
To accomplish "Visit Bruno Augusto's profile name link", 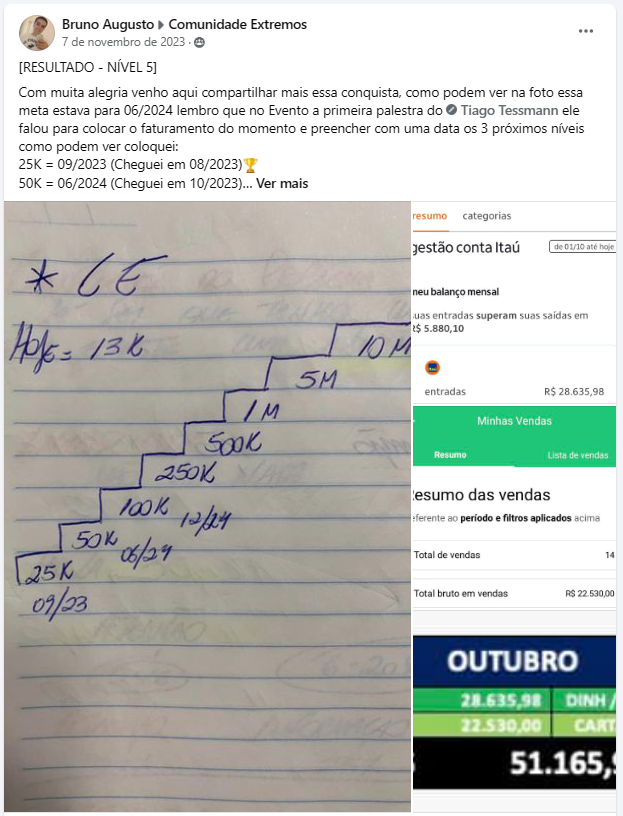I will pos(108,24).
